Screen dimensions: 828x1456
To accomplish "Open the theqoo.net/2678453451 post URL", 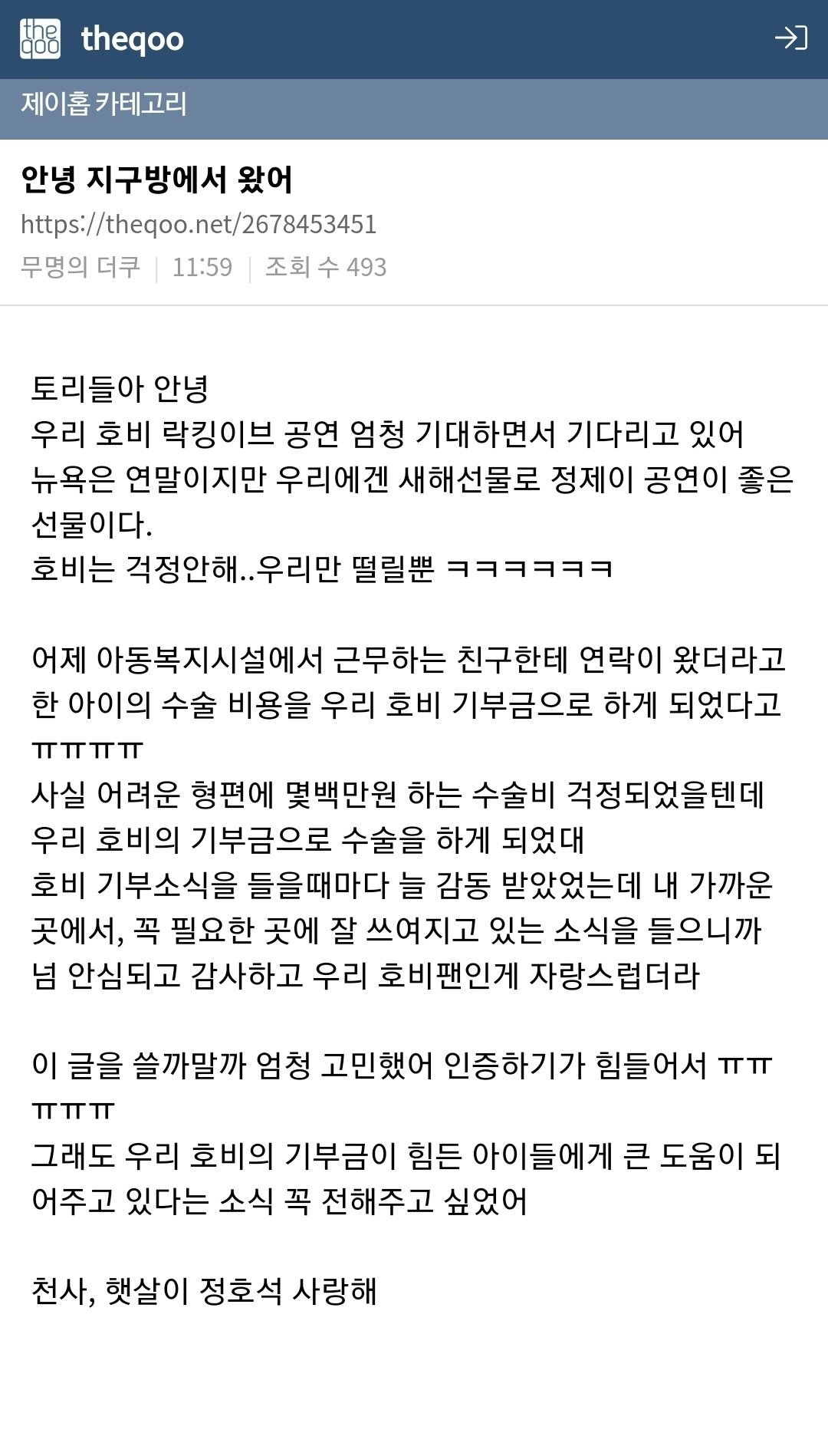I will (199, 224).
